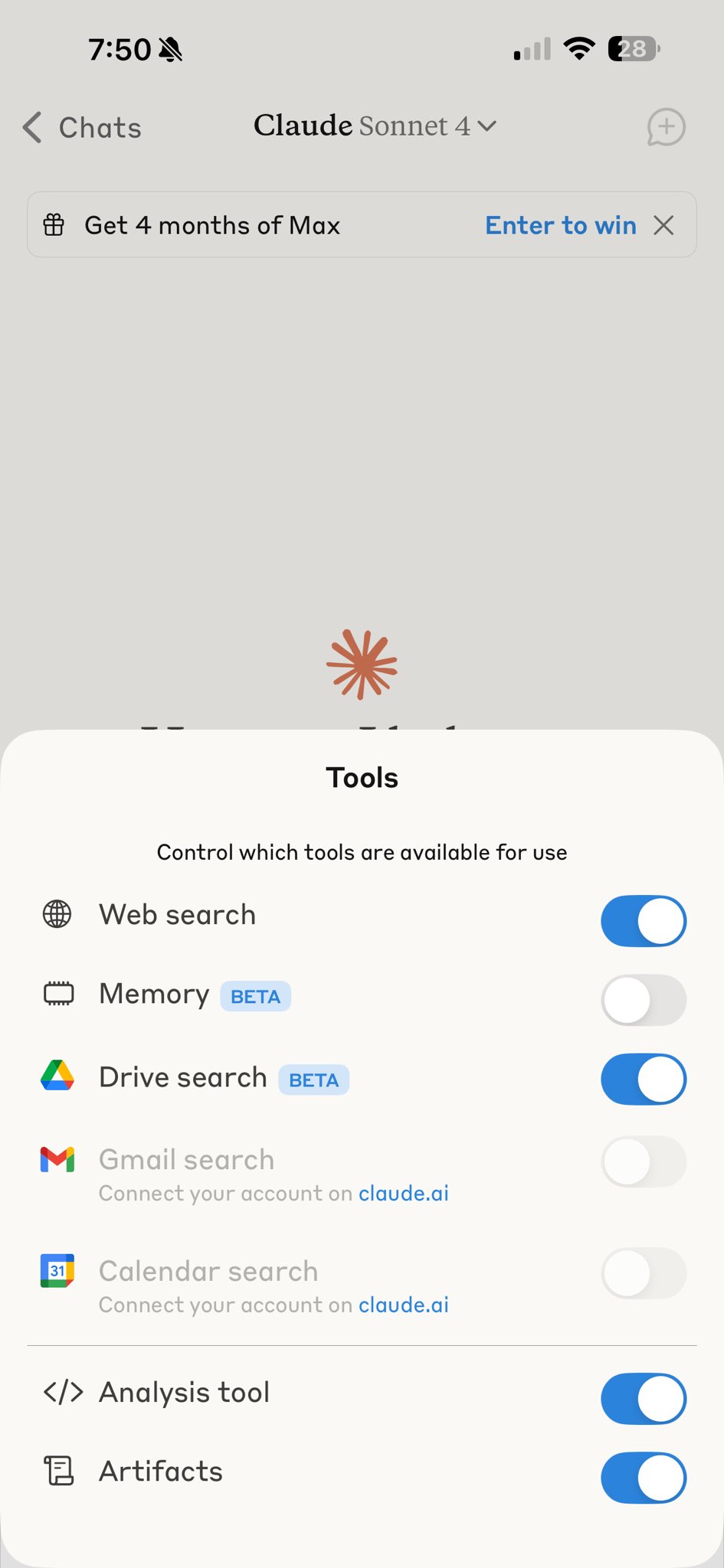
Task: Disable Artifacts
Action: 644,1478
